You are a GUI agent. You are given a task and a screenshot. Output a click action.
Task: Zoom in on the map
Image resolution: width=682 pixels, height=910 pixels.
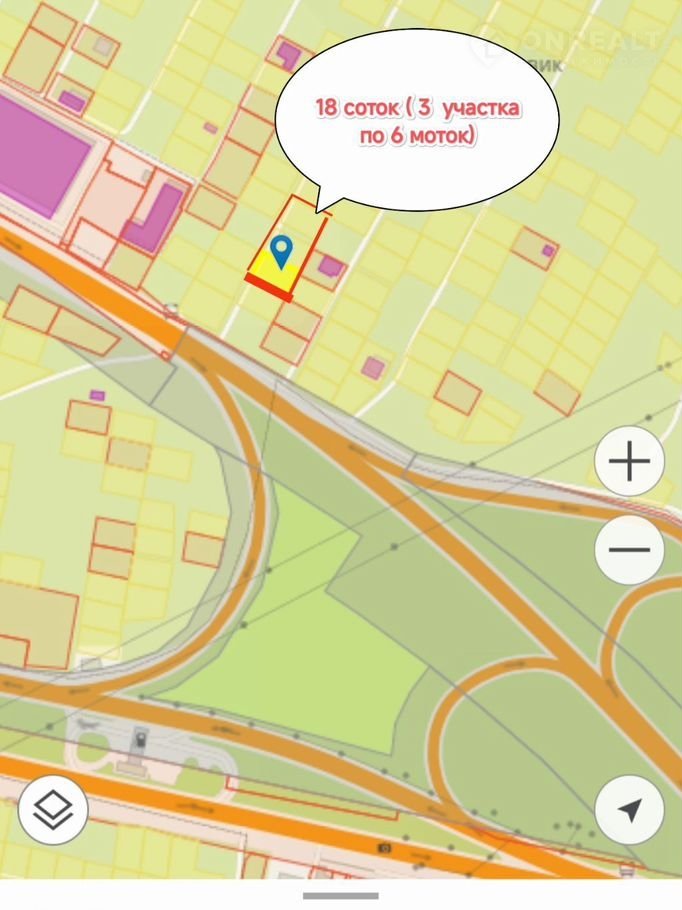pos(629,462)
